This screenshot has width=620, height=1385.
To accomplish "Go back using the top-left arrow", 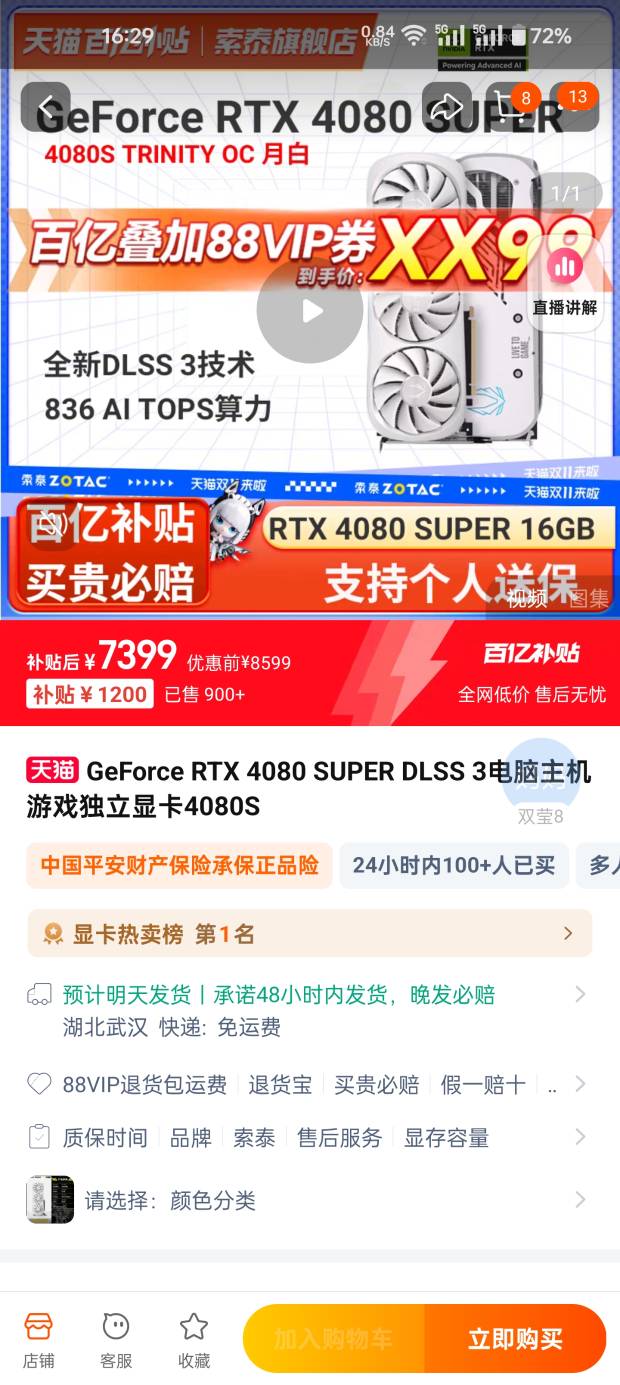I will (x=45, y=107).
